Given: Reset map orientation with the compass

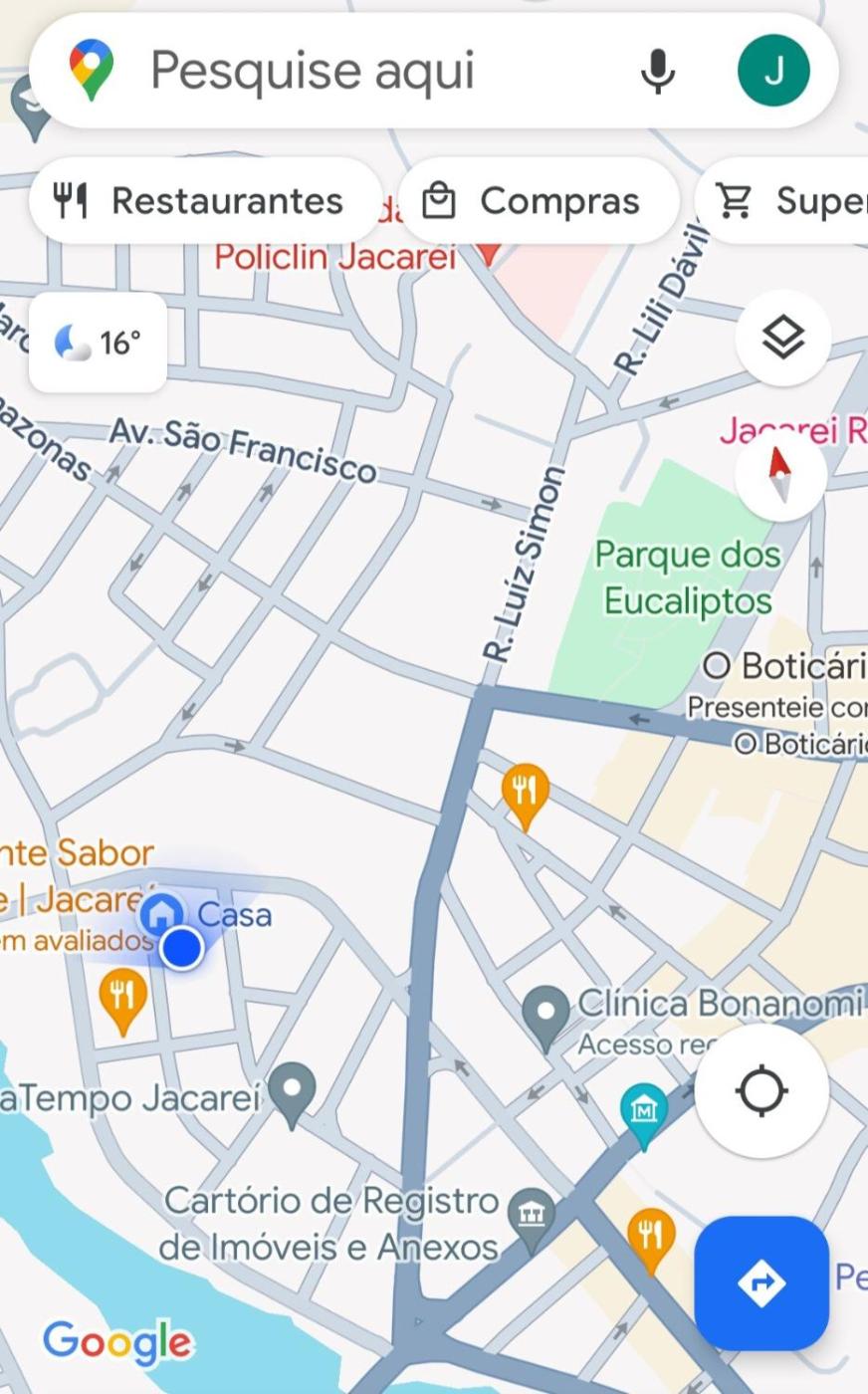Looking at the screenshot, I should click(780, 475).
